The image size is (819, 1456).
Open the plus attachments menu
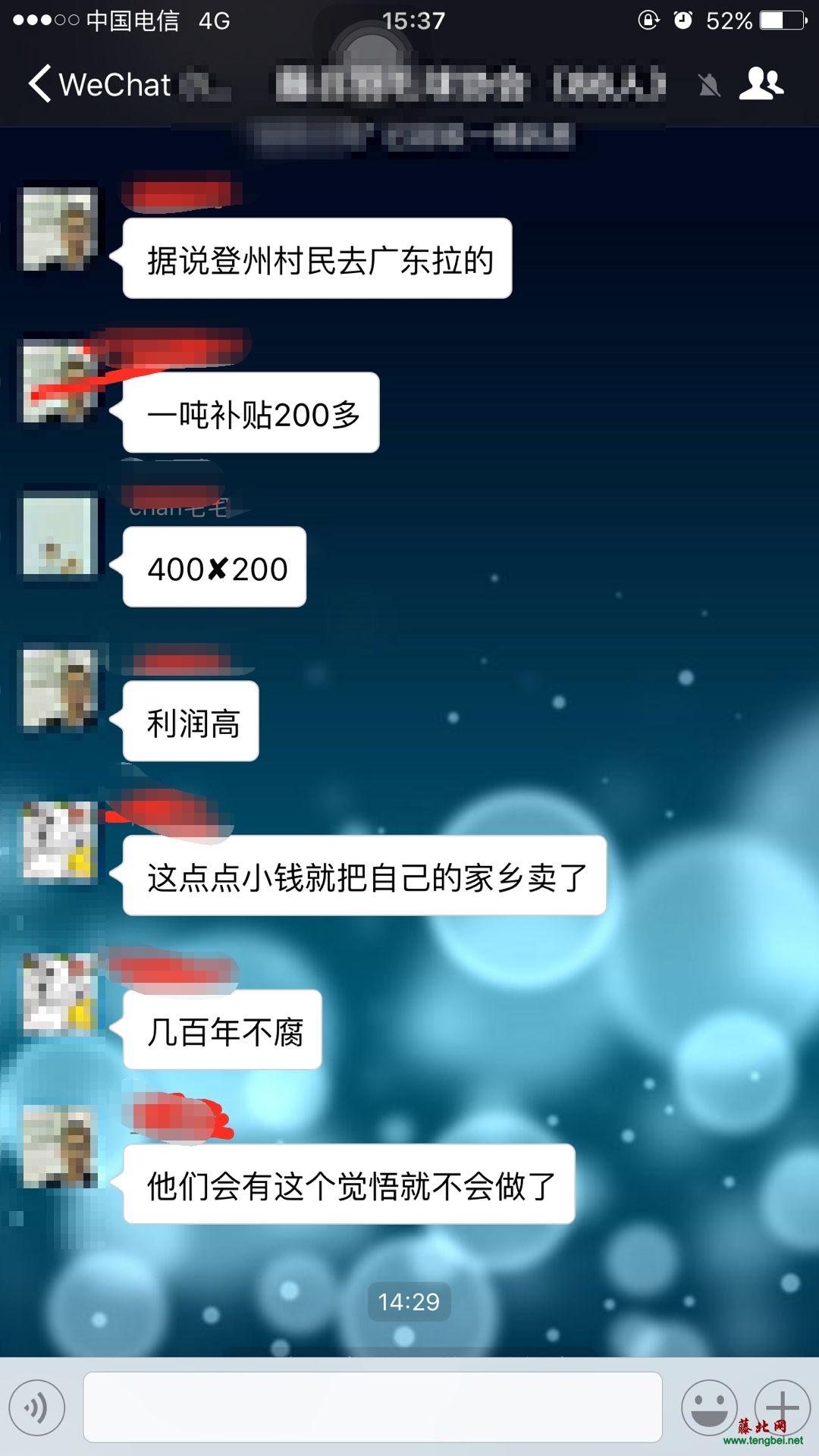(x=782, y=1407)
